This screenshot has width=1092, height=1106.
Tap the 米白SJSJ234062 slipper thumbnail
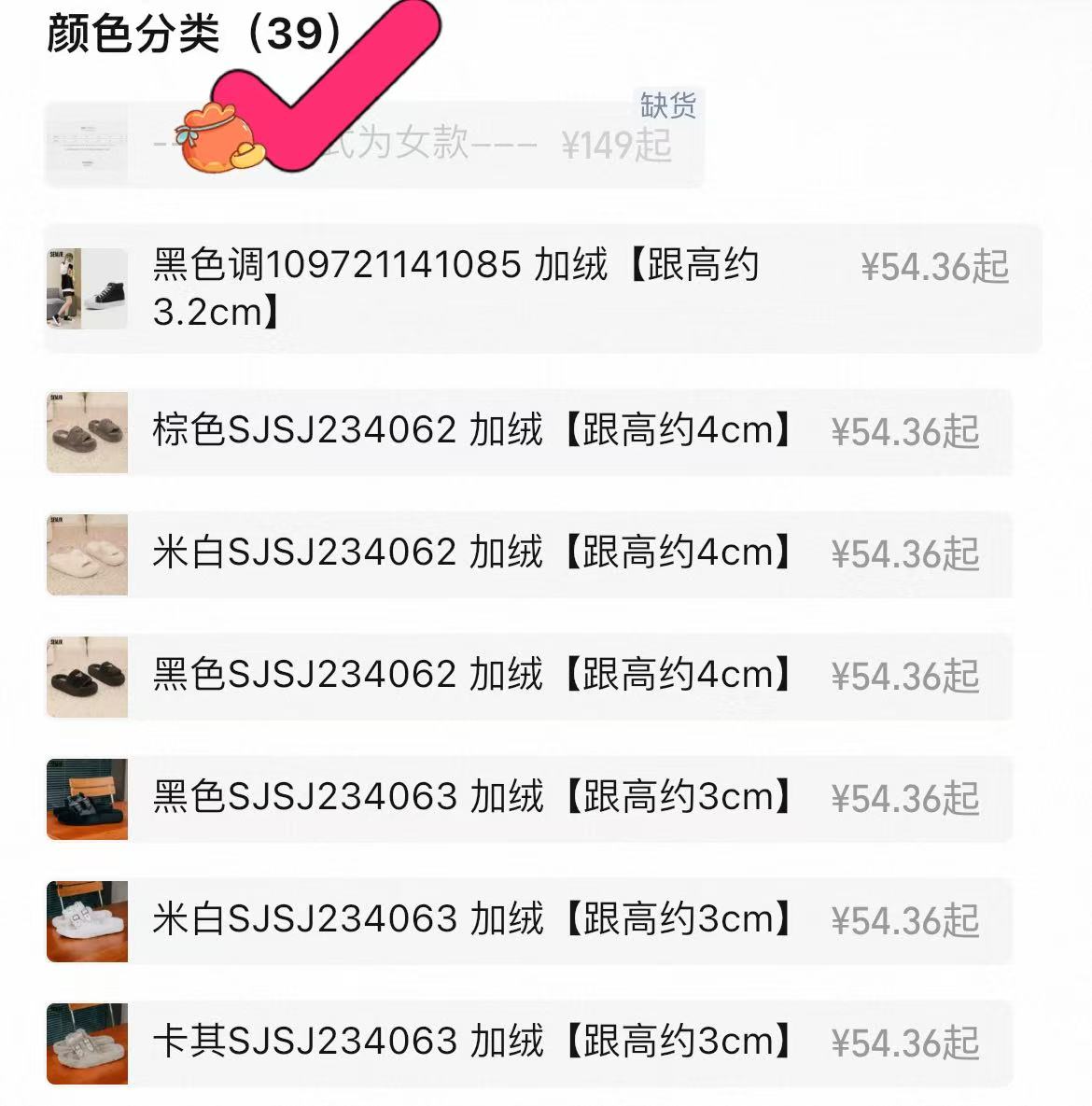(x=87, y=554)
